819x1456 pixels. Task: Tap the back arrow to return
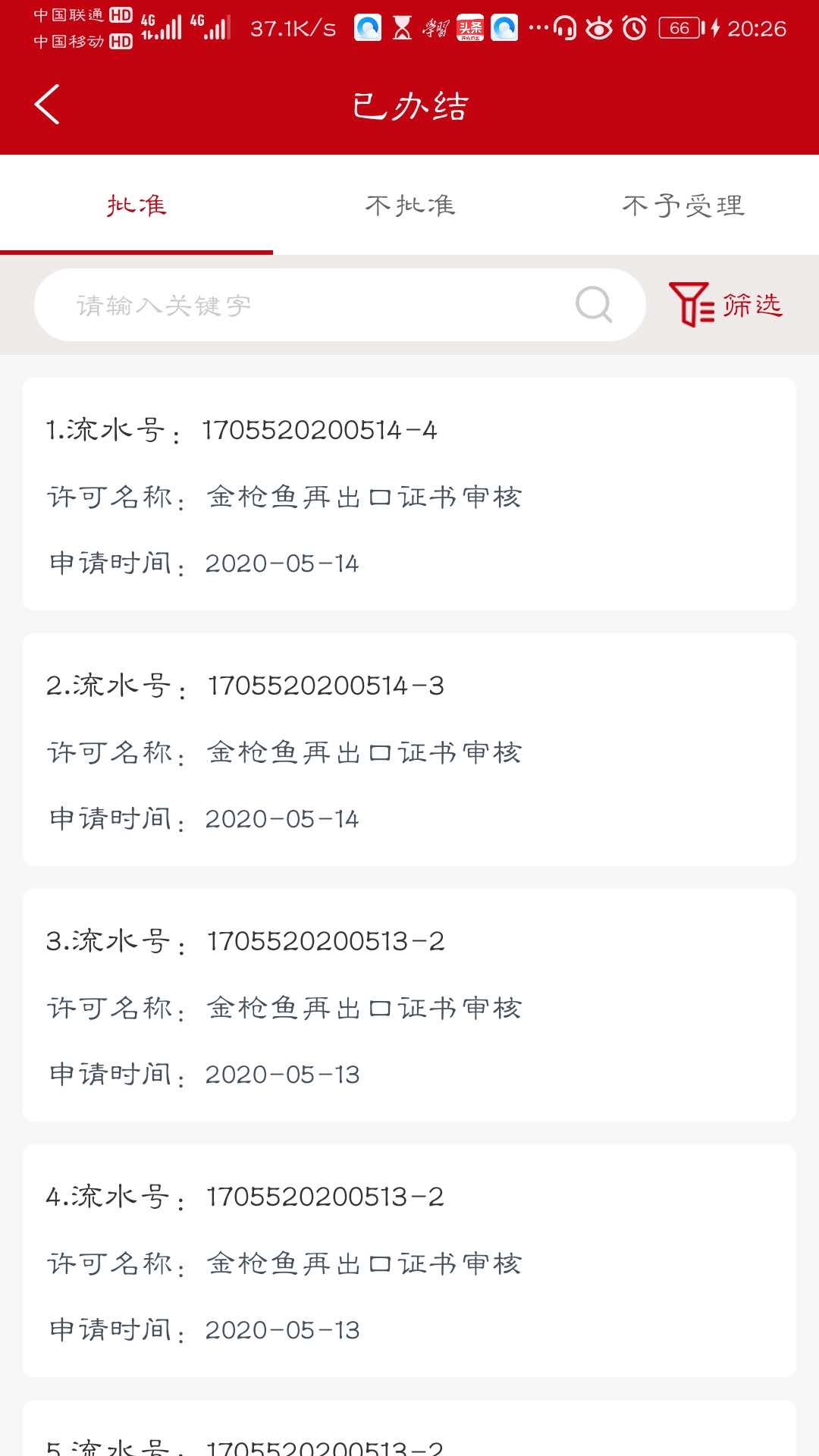48,105
